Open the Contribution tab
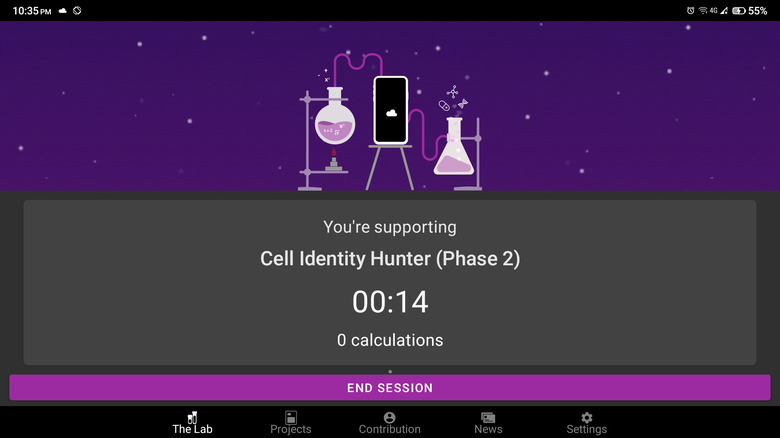780x438 pixels. (389, 422)
